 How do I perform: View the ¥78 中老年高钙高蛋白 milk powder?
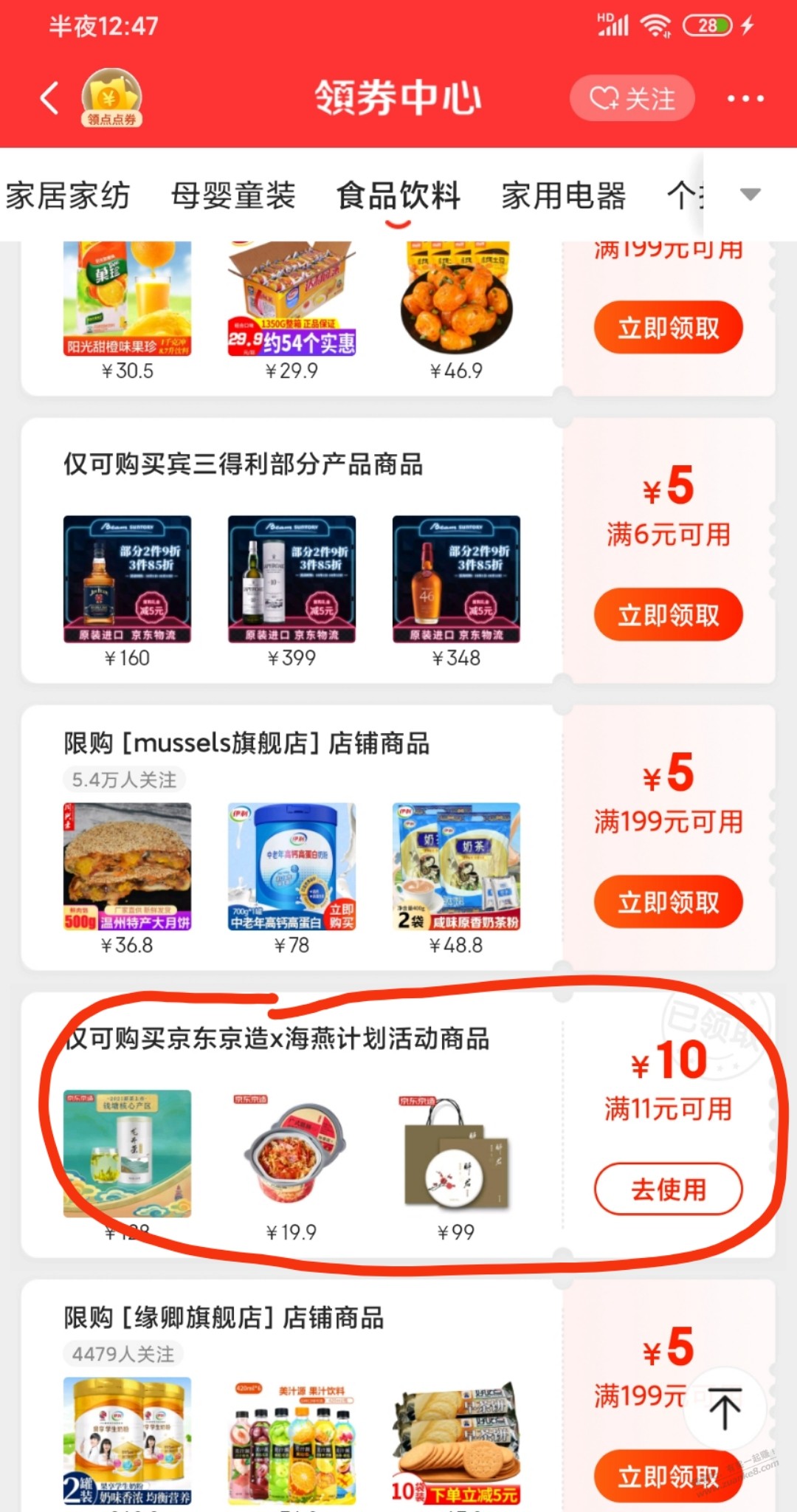coord(291,867)
